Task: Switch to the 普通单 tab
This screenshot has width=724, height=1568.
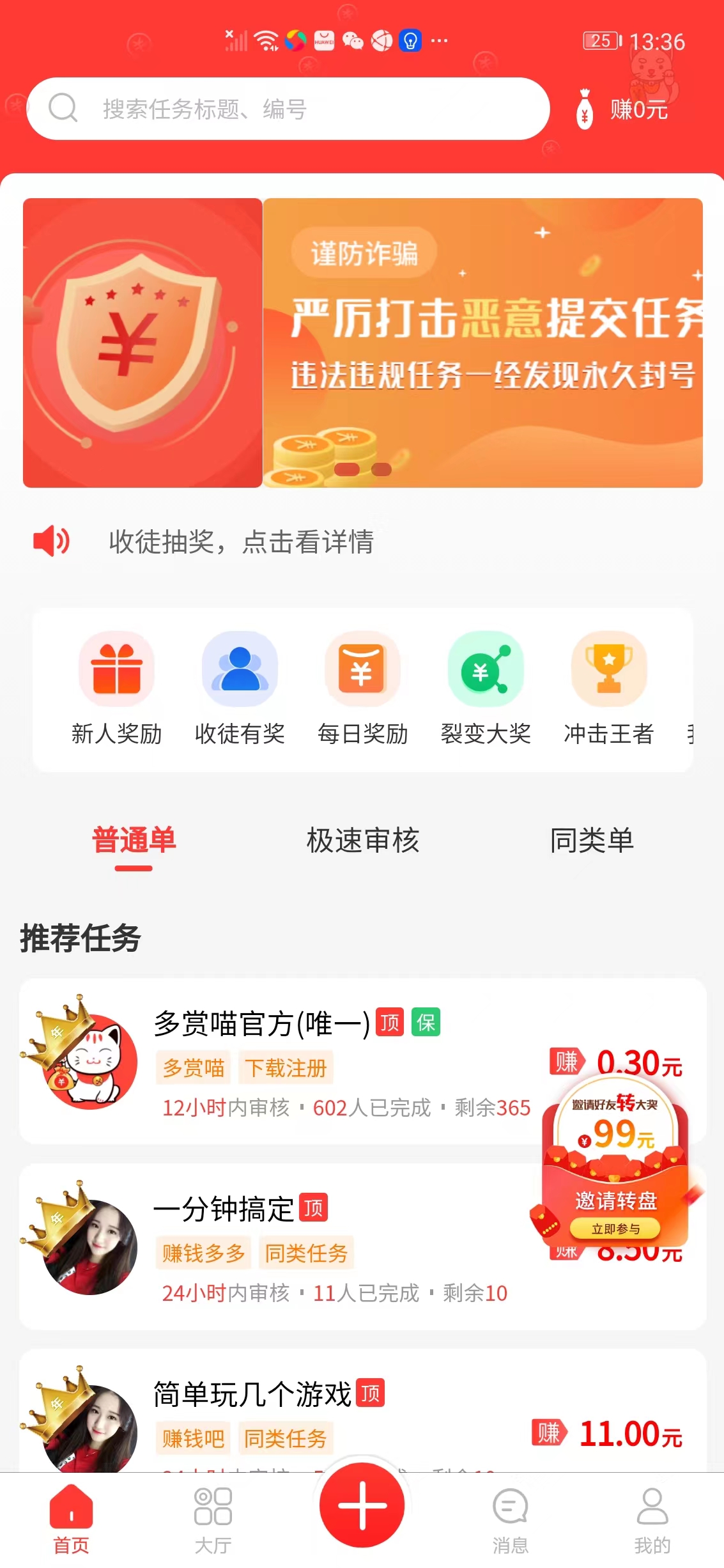Action: (x=132, y=841)
